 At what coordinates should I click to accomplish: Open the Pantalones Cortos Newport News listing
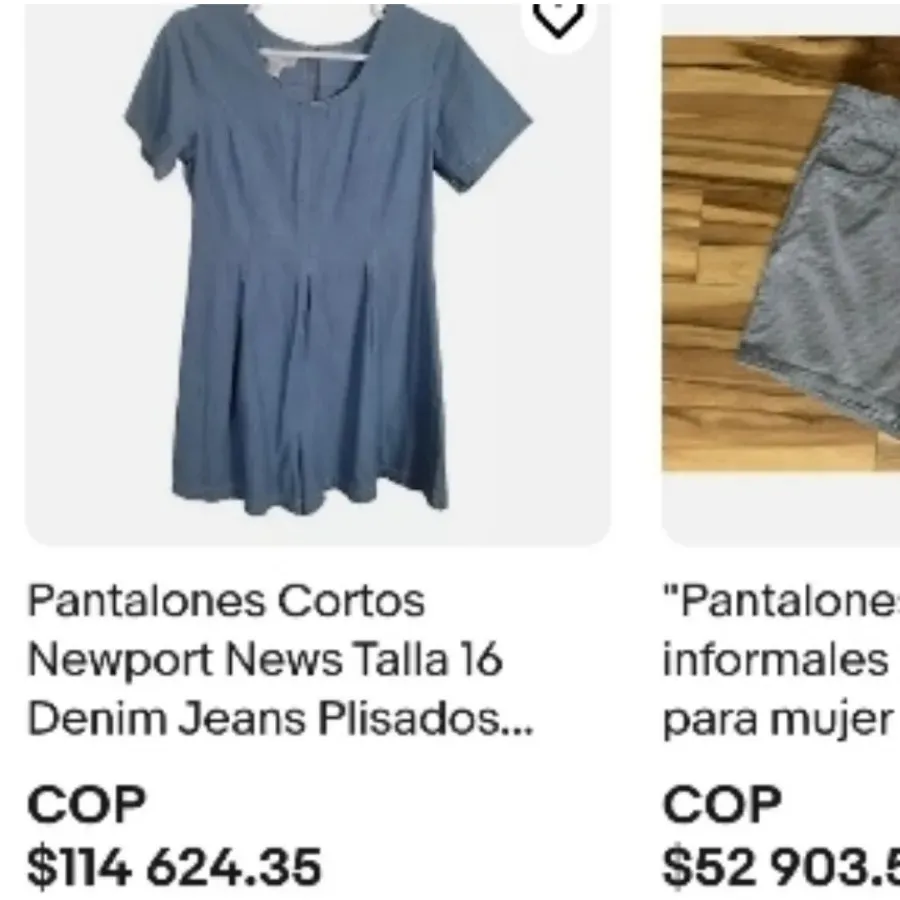point(279,660)
